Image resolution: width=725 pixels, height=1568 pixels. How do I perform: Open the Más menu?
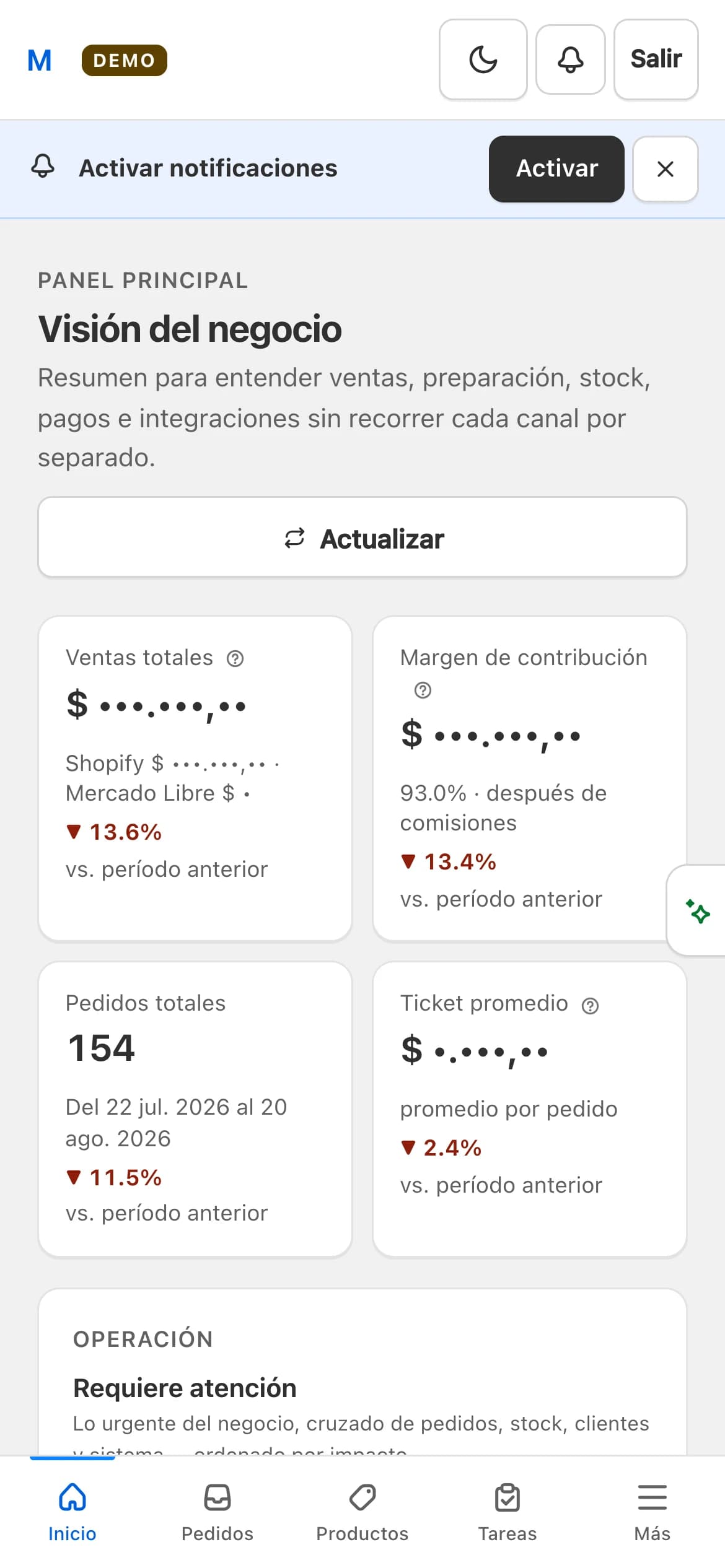(x=652, y=1512)
